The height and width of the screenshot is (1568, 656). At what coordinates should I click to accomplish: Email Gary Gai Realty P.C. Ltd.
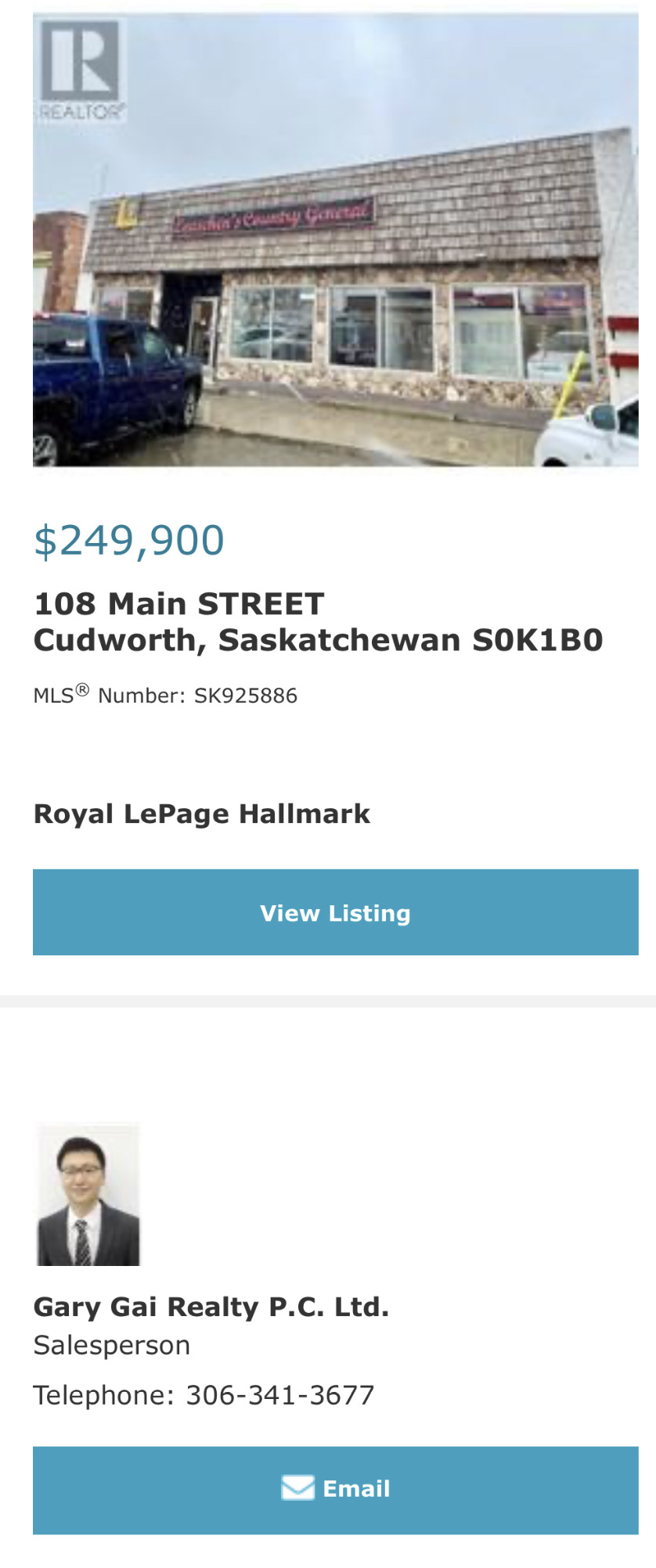[335, 1489]
